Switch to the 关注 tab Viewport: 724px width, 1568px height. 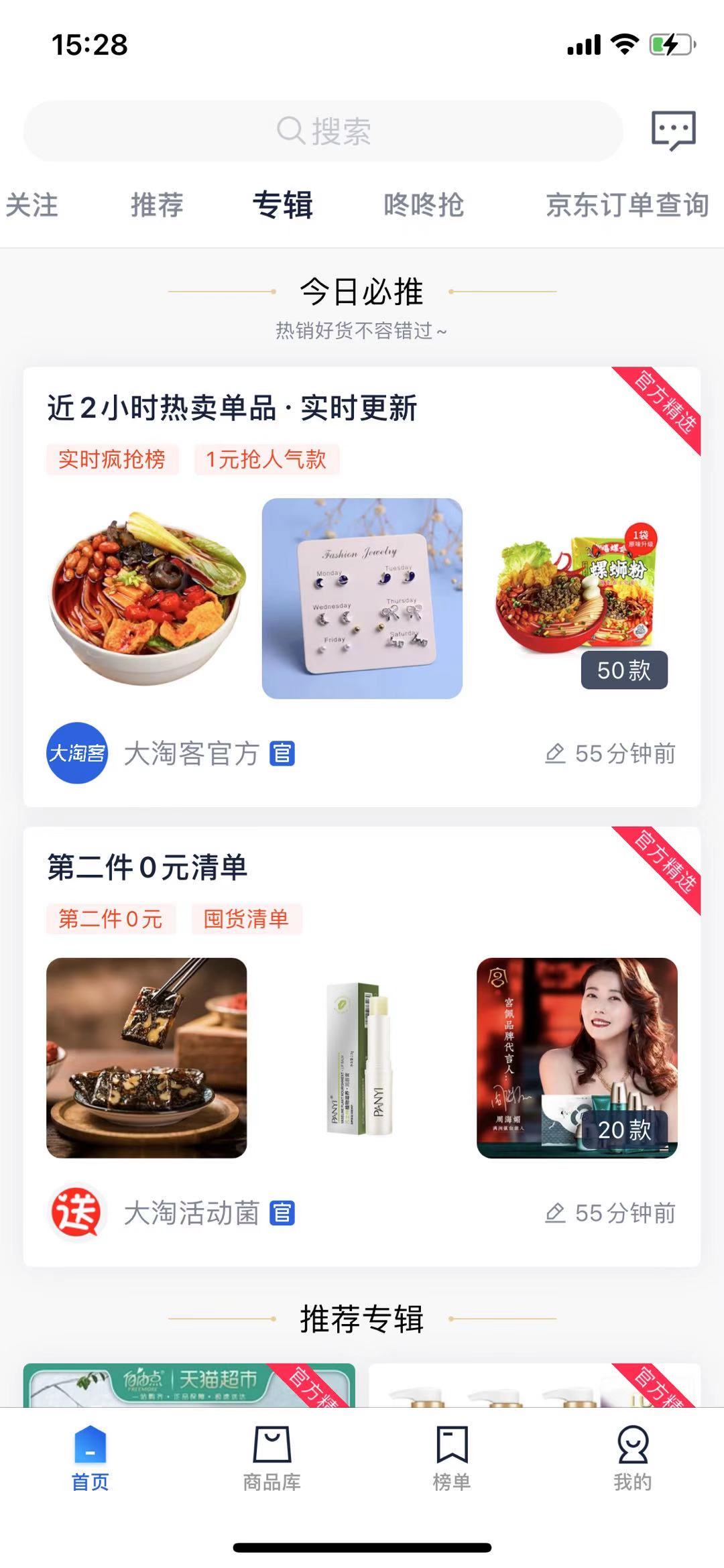[32, 205]
